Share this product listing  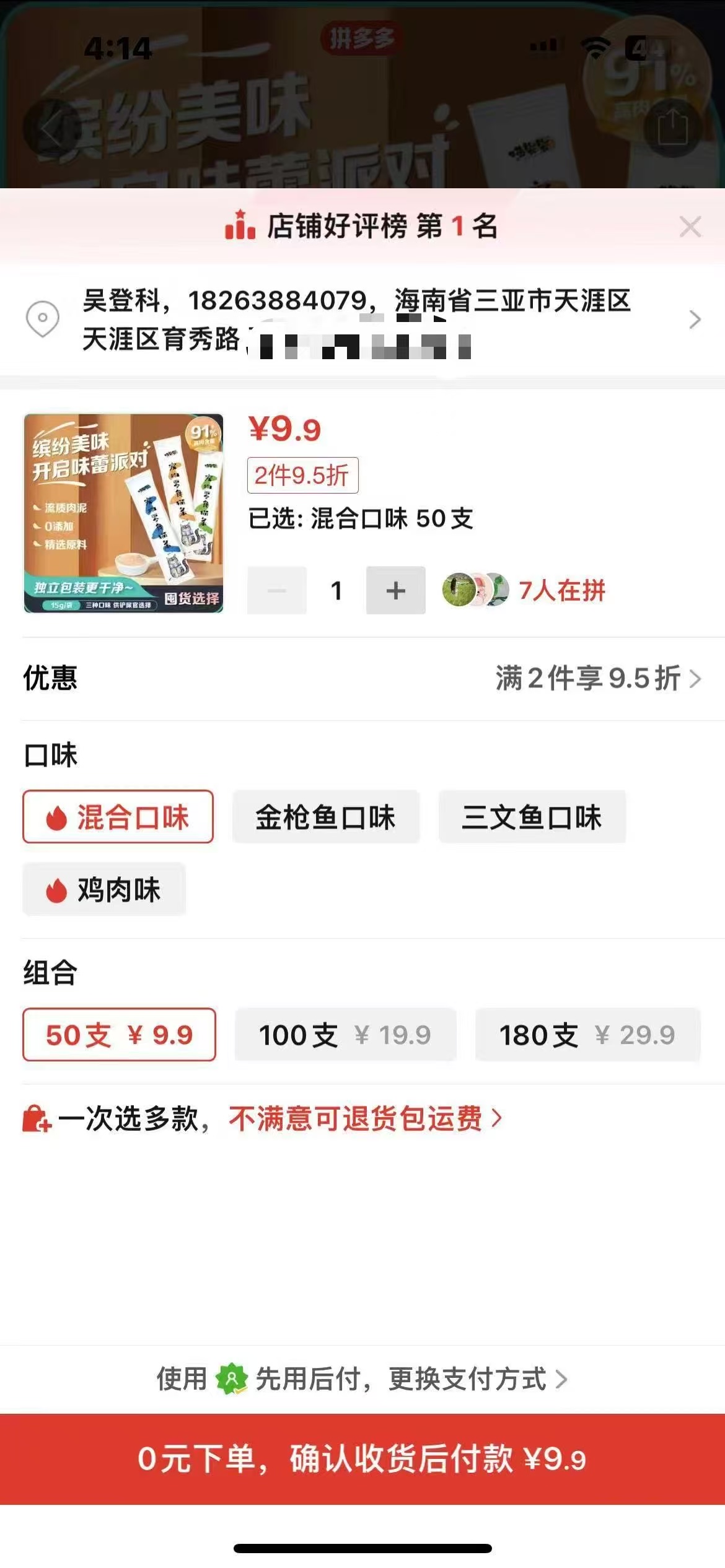[x=672, y=128]
